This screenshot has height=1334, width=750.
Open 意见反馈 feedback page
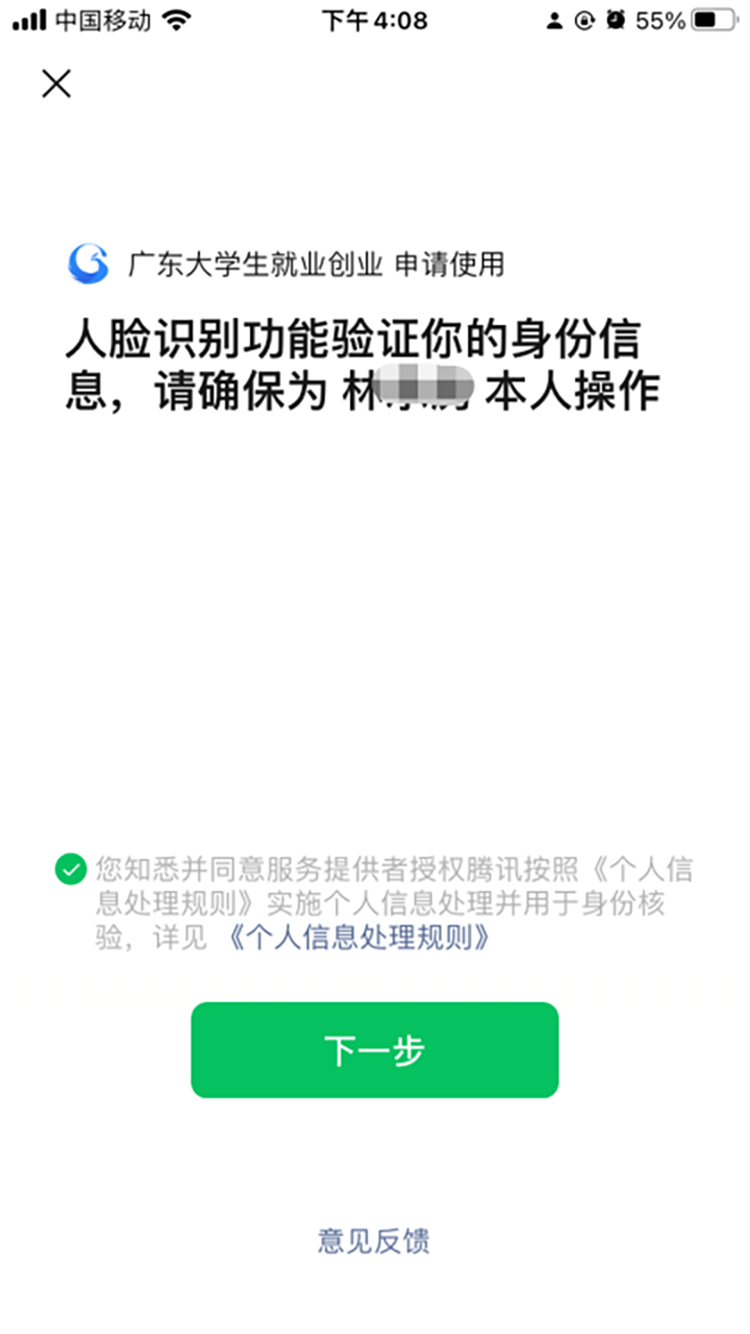(x=374, y=1241)
